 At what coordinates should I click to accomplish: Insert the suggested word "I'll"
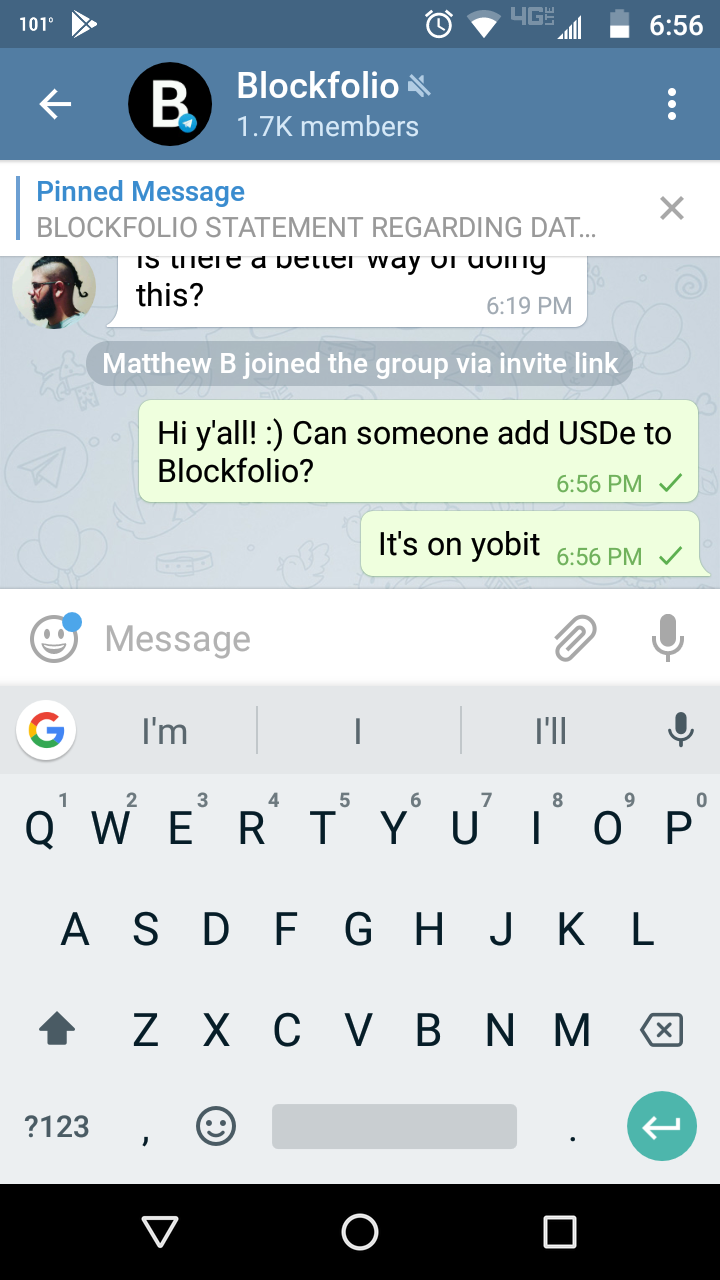[x=550, y=731]
